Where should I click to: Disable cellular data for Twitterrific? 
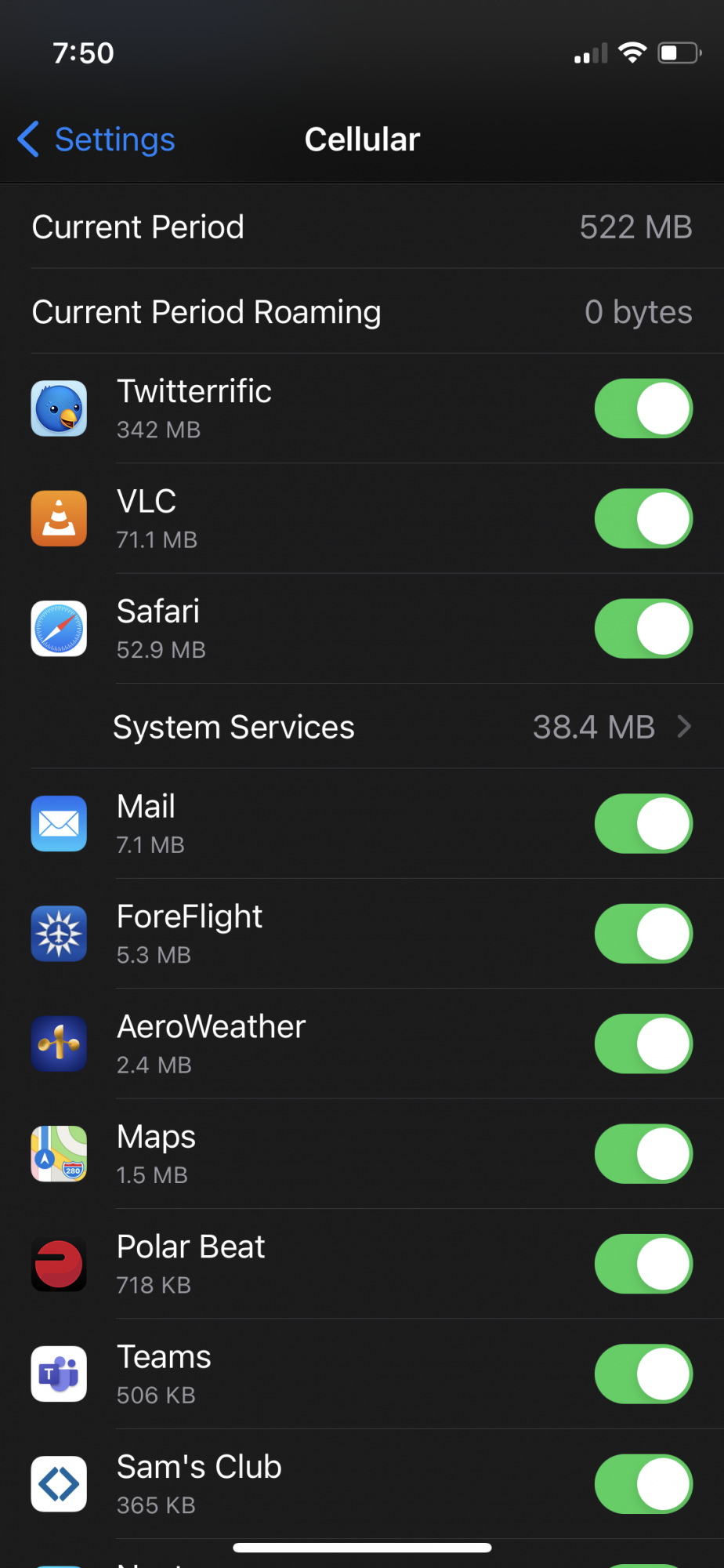pos(643,408)
